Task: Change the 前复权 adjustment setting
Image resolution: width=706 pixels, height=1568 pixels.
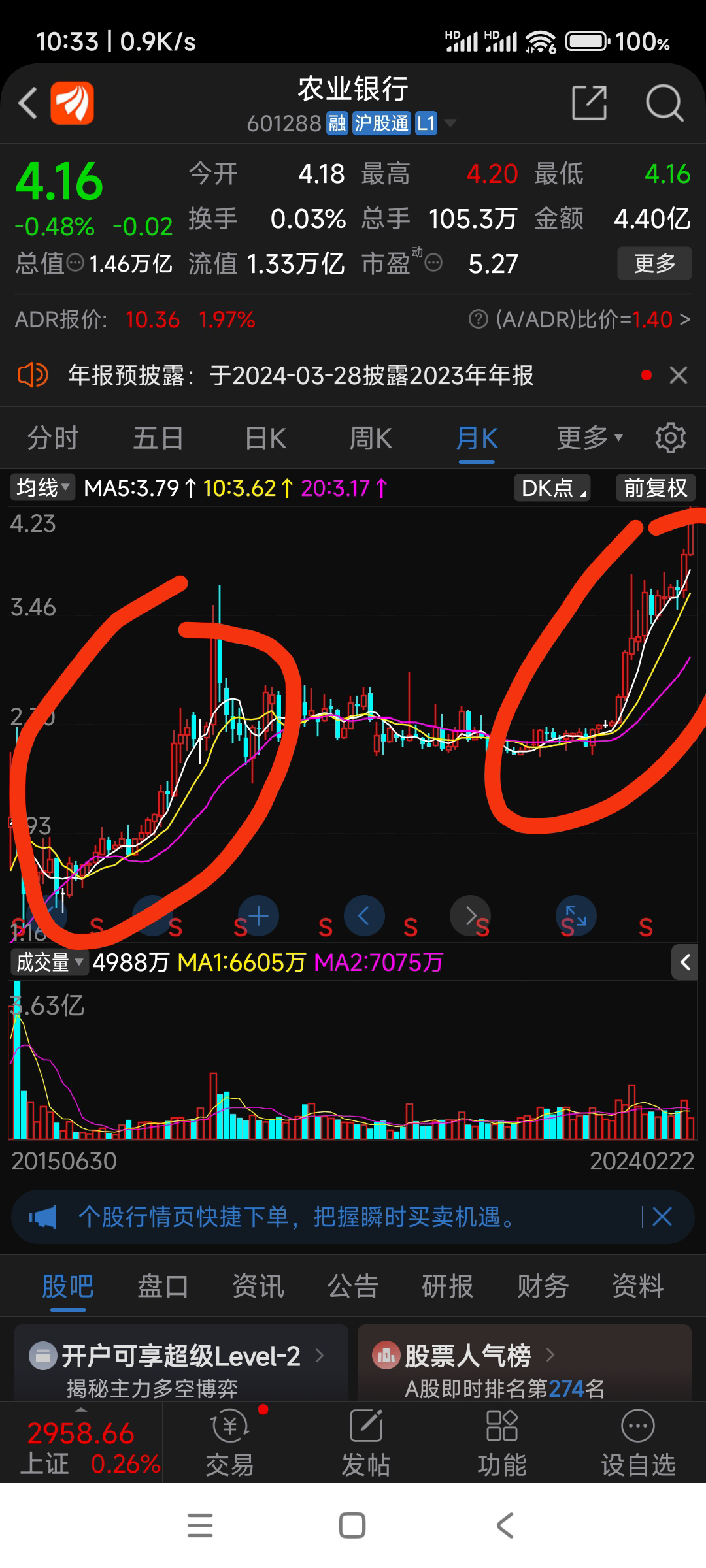Action: click(x=655, y=488)
